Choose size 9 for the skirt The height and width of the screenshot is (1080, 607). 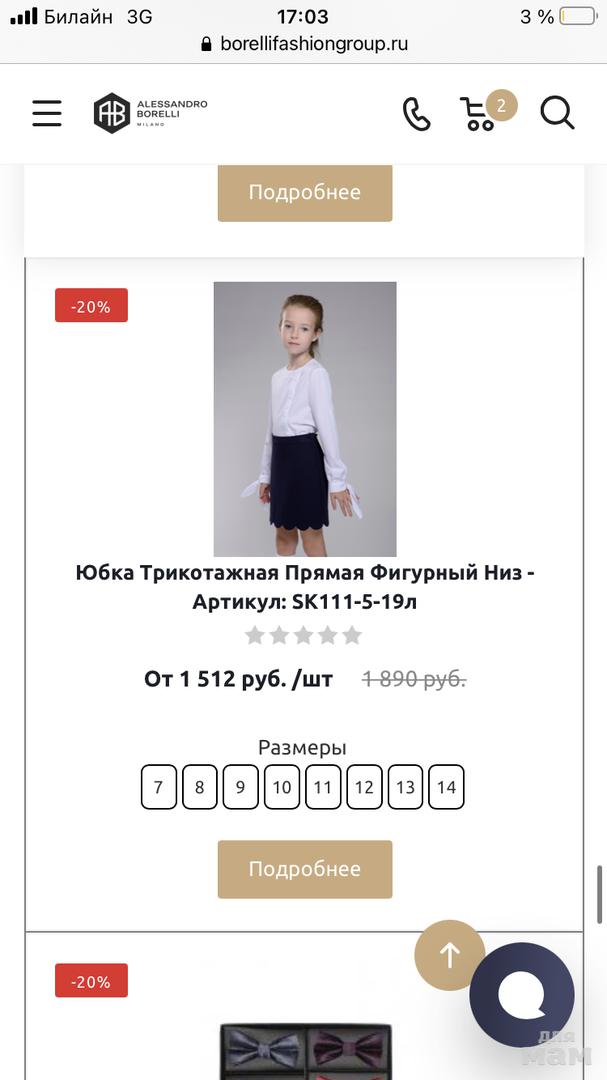tap(241, 787)
